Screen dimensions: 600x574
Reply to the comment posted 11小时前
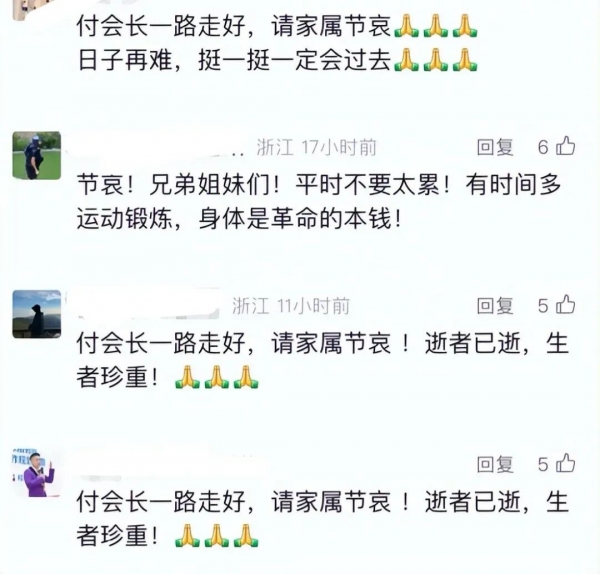coord(495,306)
